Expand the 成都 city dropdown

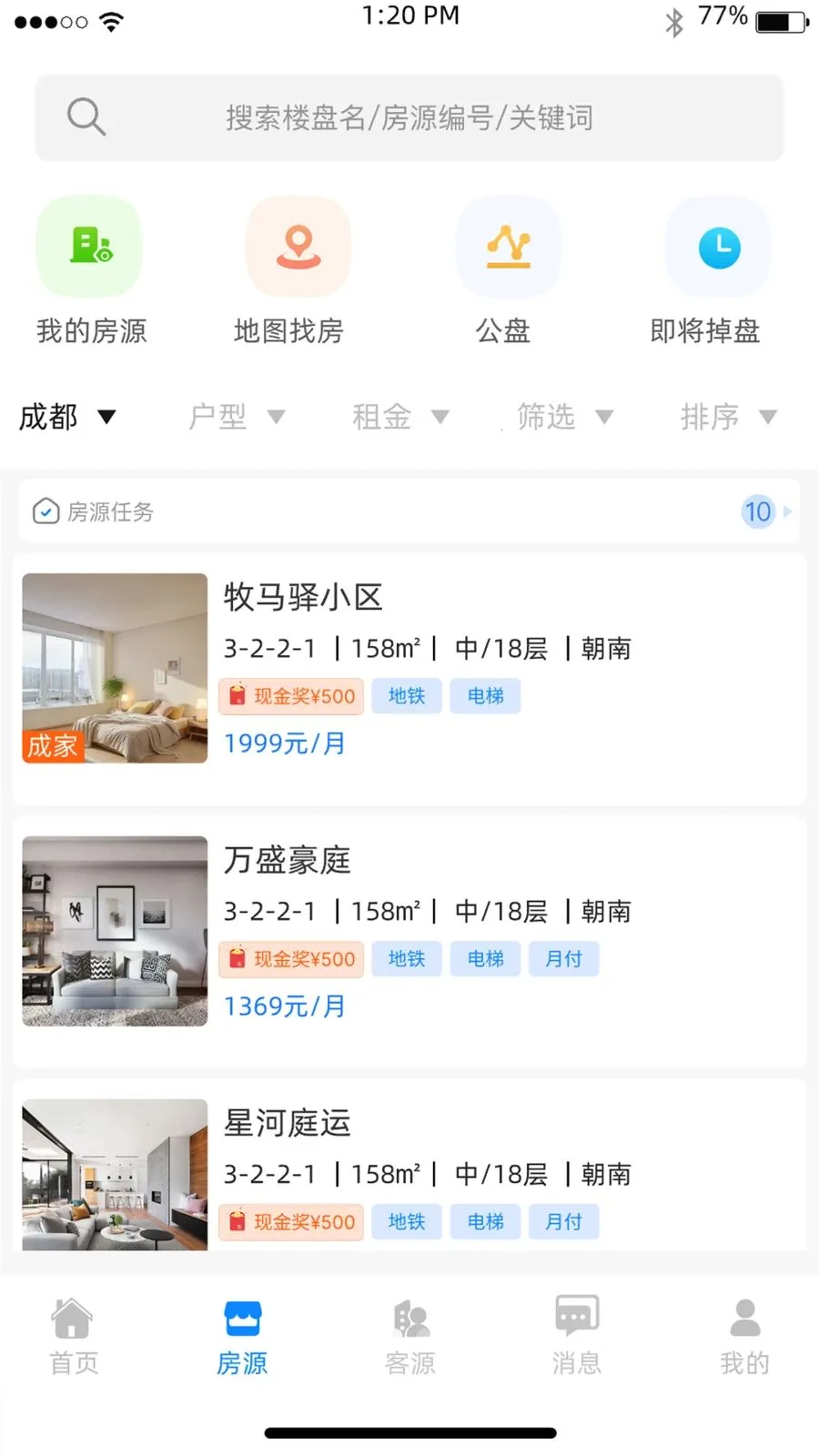pyautogui.click(x=67, y=417)
